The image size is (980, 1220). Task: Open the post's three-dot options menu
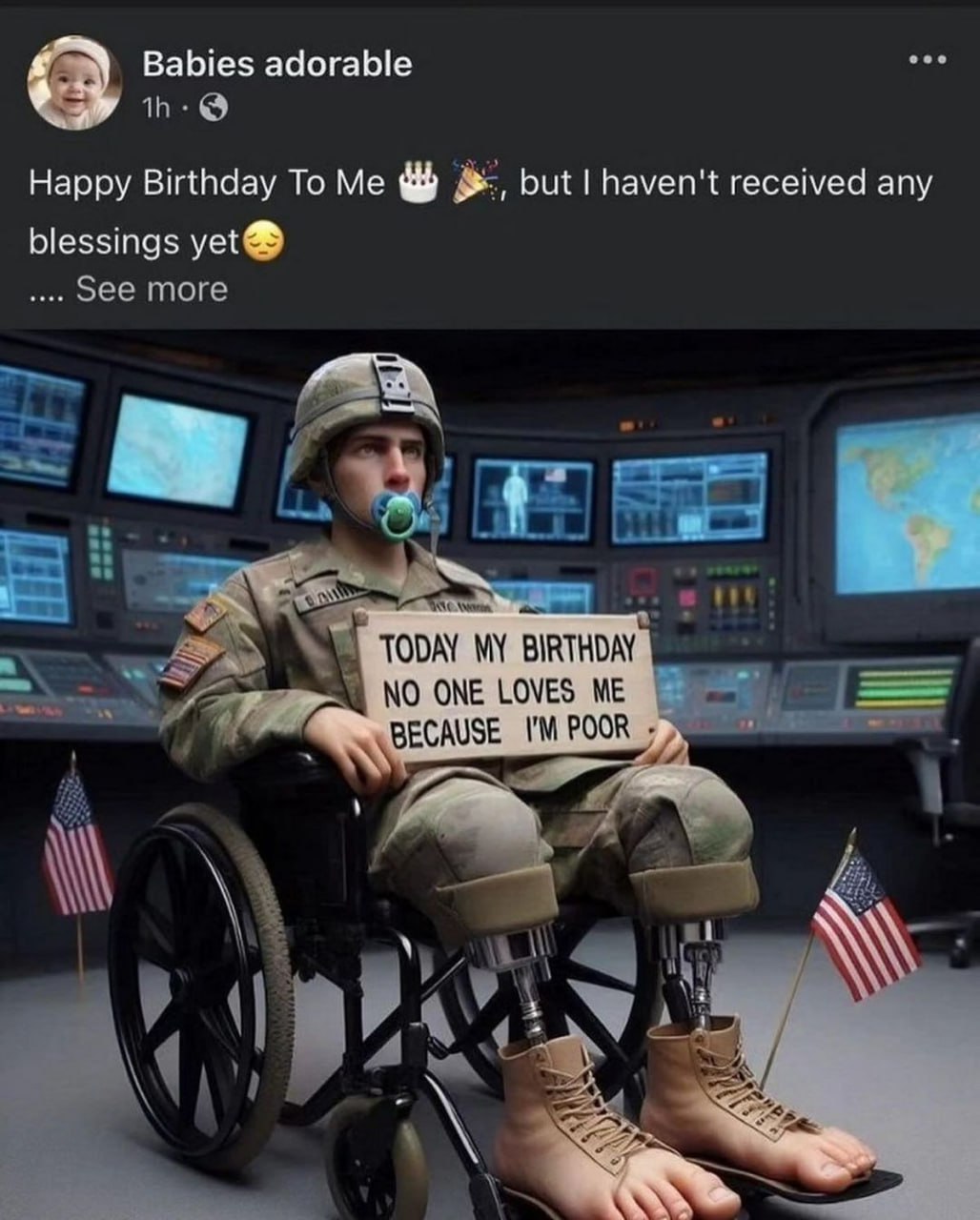927,60
